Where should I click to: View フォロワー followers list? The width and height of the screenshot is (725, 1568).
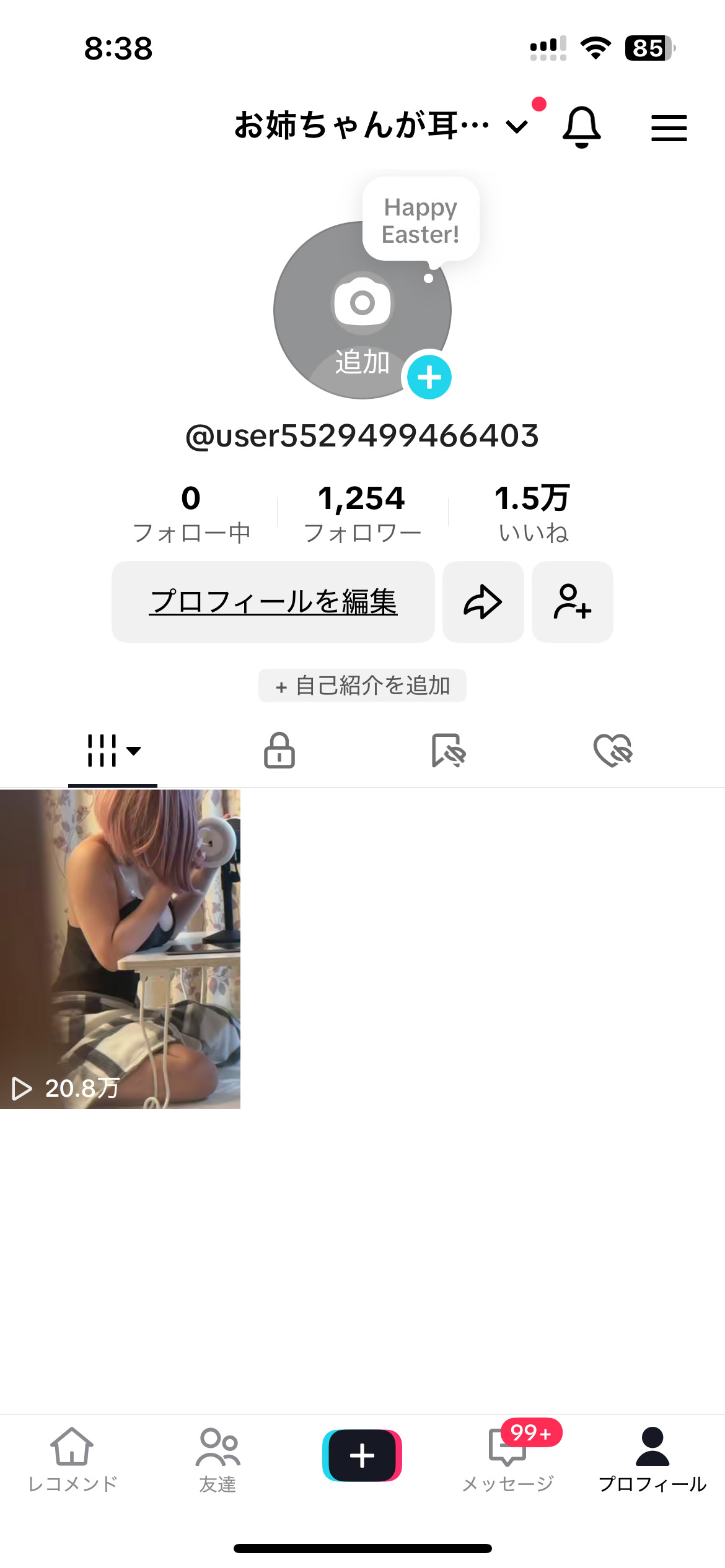pos(362,514)
